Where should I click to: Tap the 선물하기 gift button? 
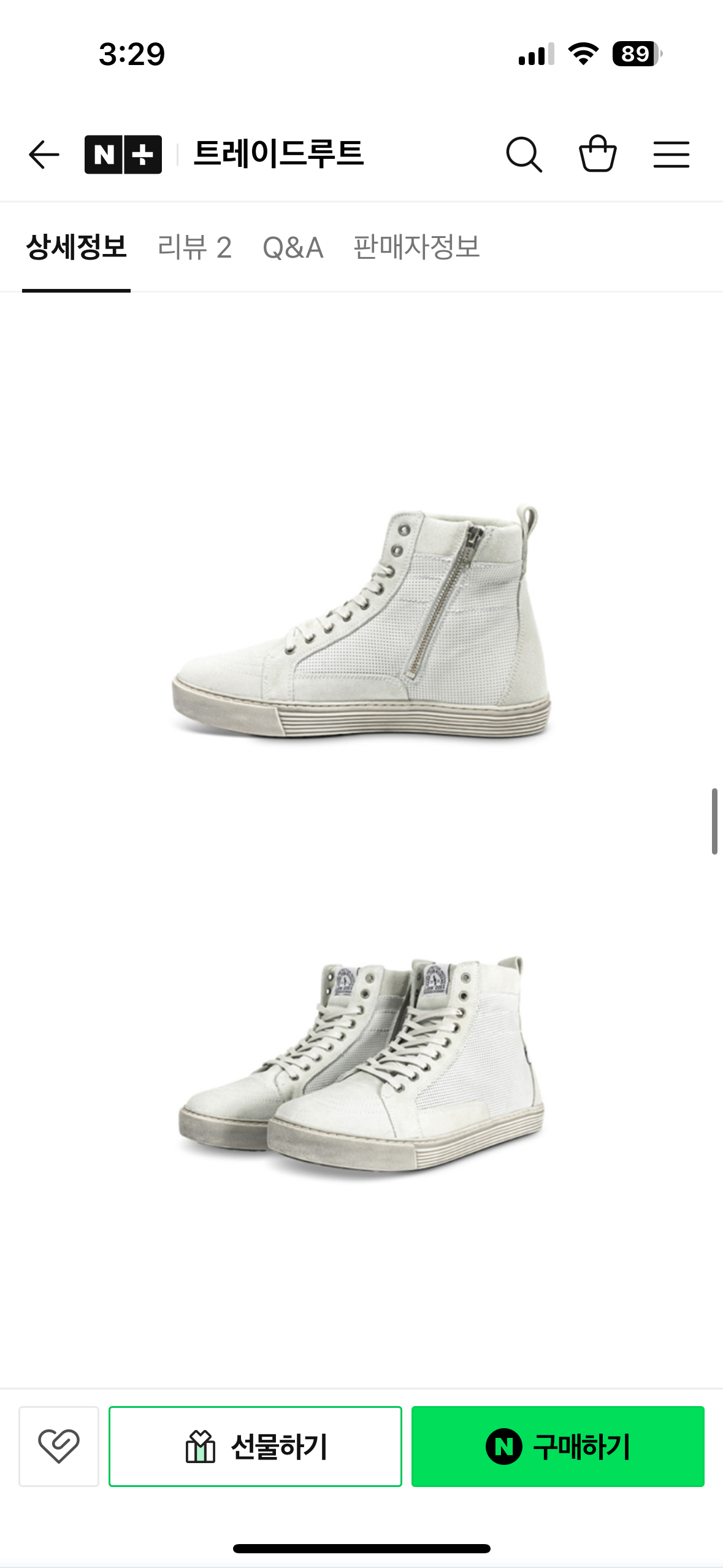[x=255, y=1446]
